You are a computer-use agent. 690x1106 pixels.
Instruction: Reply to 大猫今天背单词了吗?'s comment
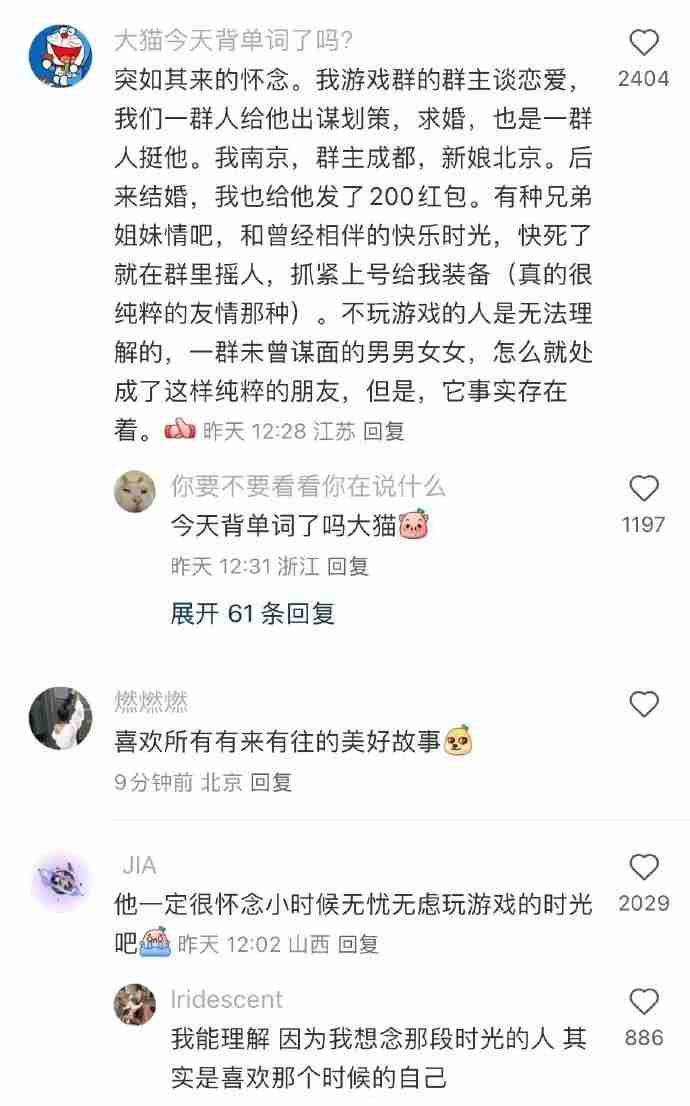[383, 431]
